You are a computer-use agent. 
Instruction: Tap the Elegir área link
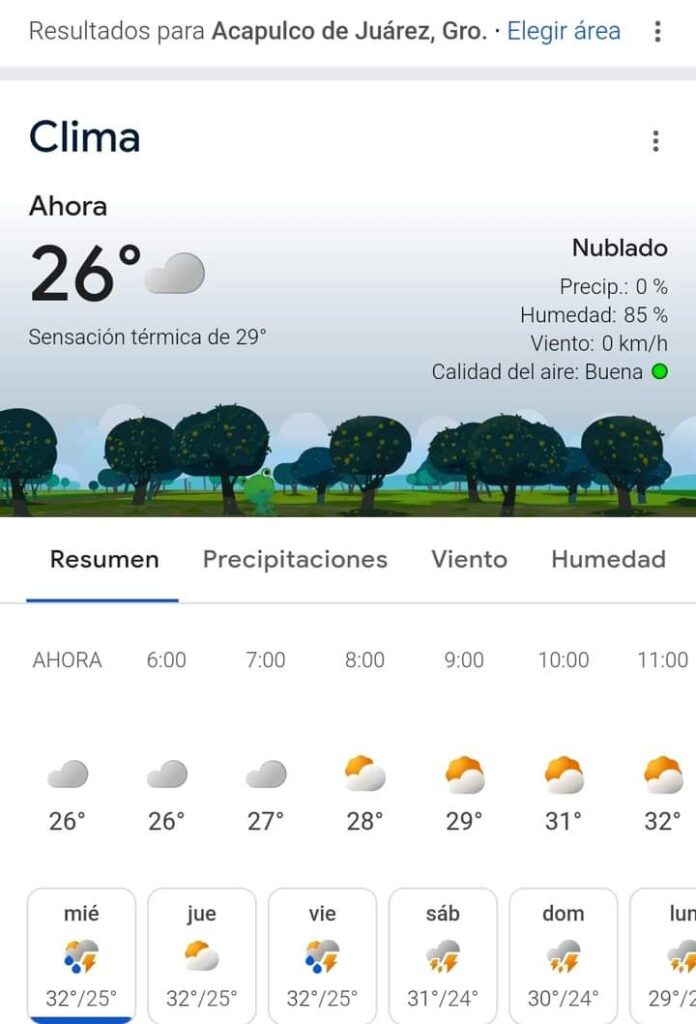[x=563, y=31]
